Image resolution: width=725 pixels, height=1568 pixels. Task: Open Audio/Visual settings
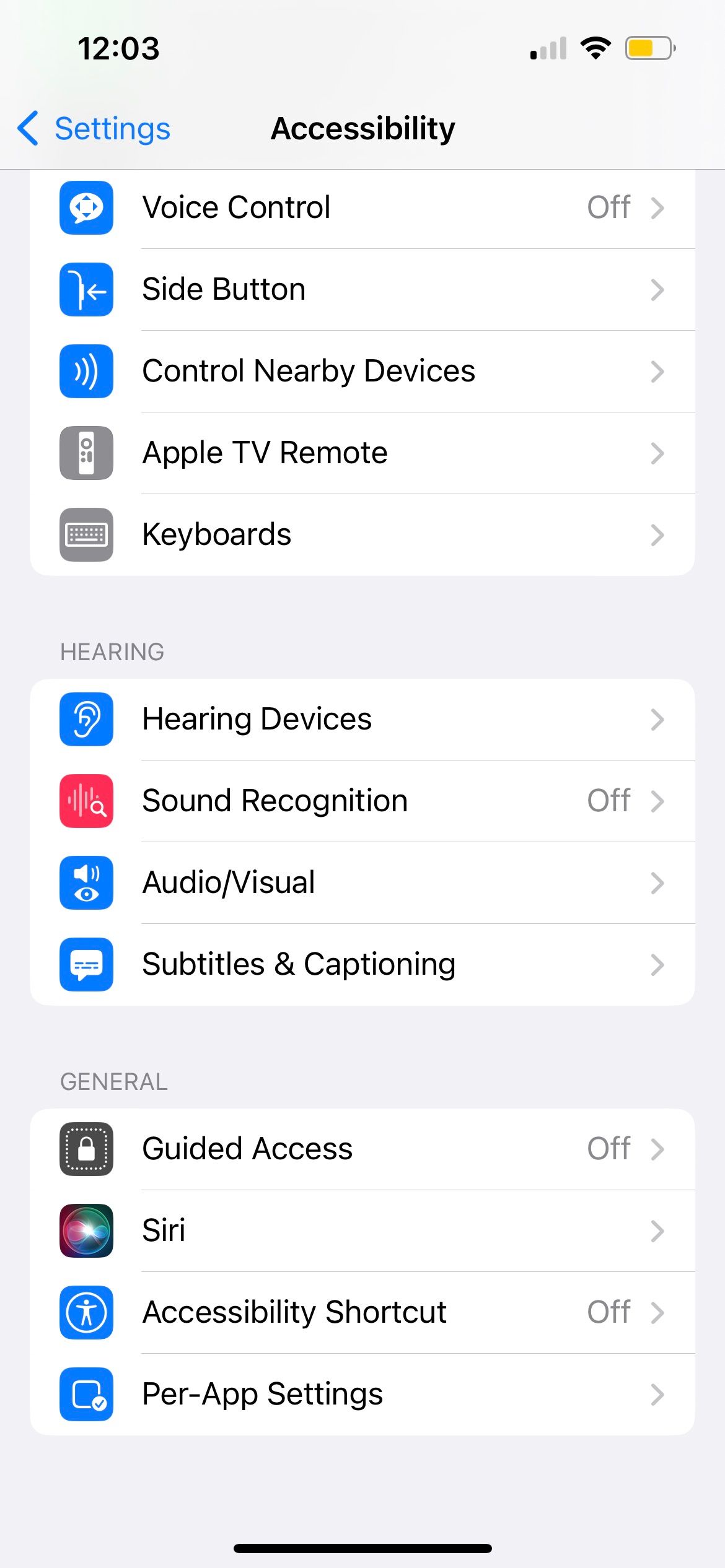click(362, 882)
